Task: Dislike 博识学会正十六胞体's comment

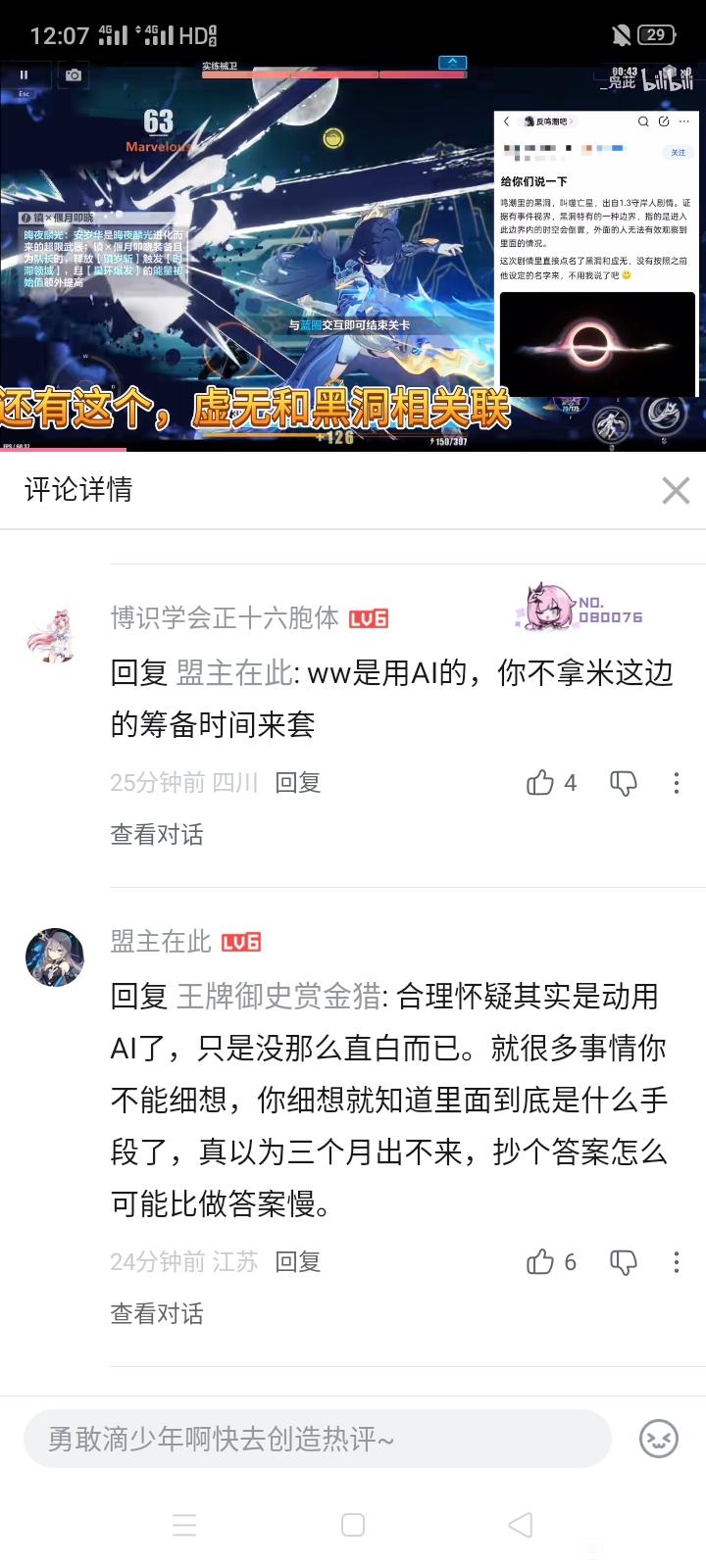Action: coord(624,782)
